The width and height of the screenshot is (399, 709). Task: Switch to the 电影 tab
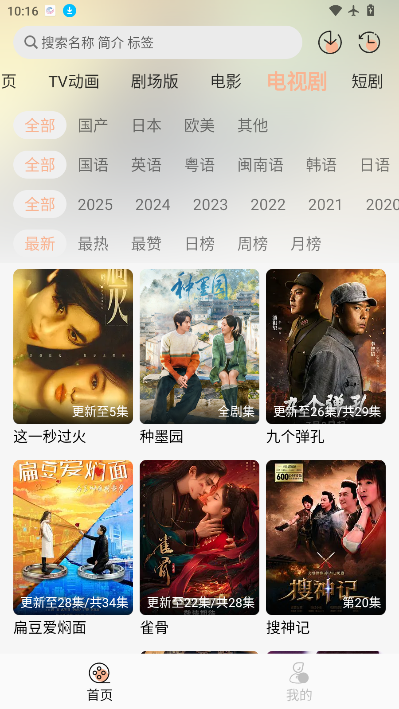click(226, 82)
